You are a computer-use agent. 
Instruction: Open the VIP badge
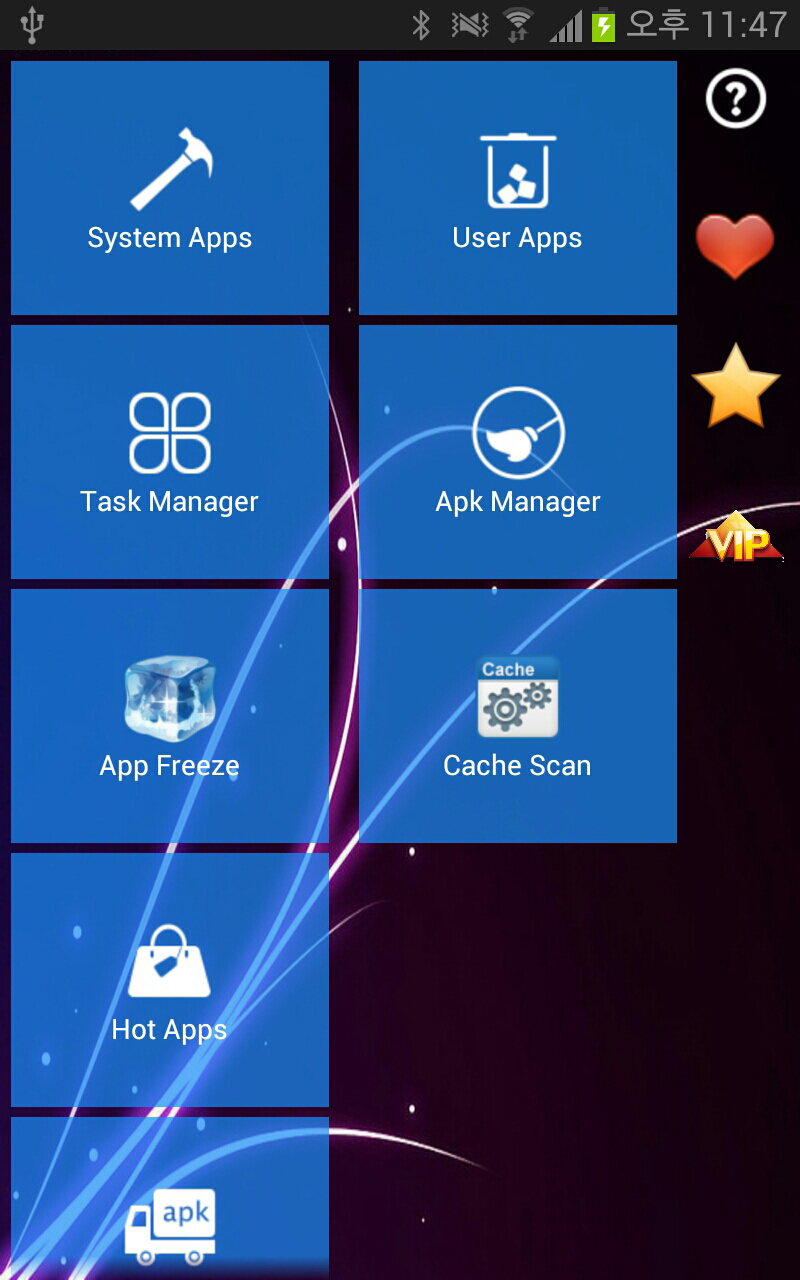point(735,540)
